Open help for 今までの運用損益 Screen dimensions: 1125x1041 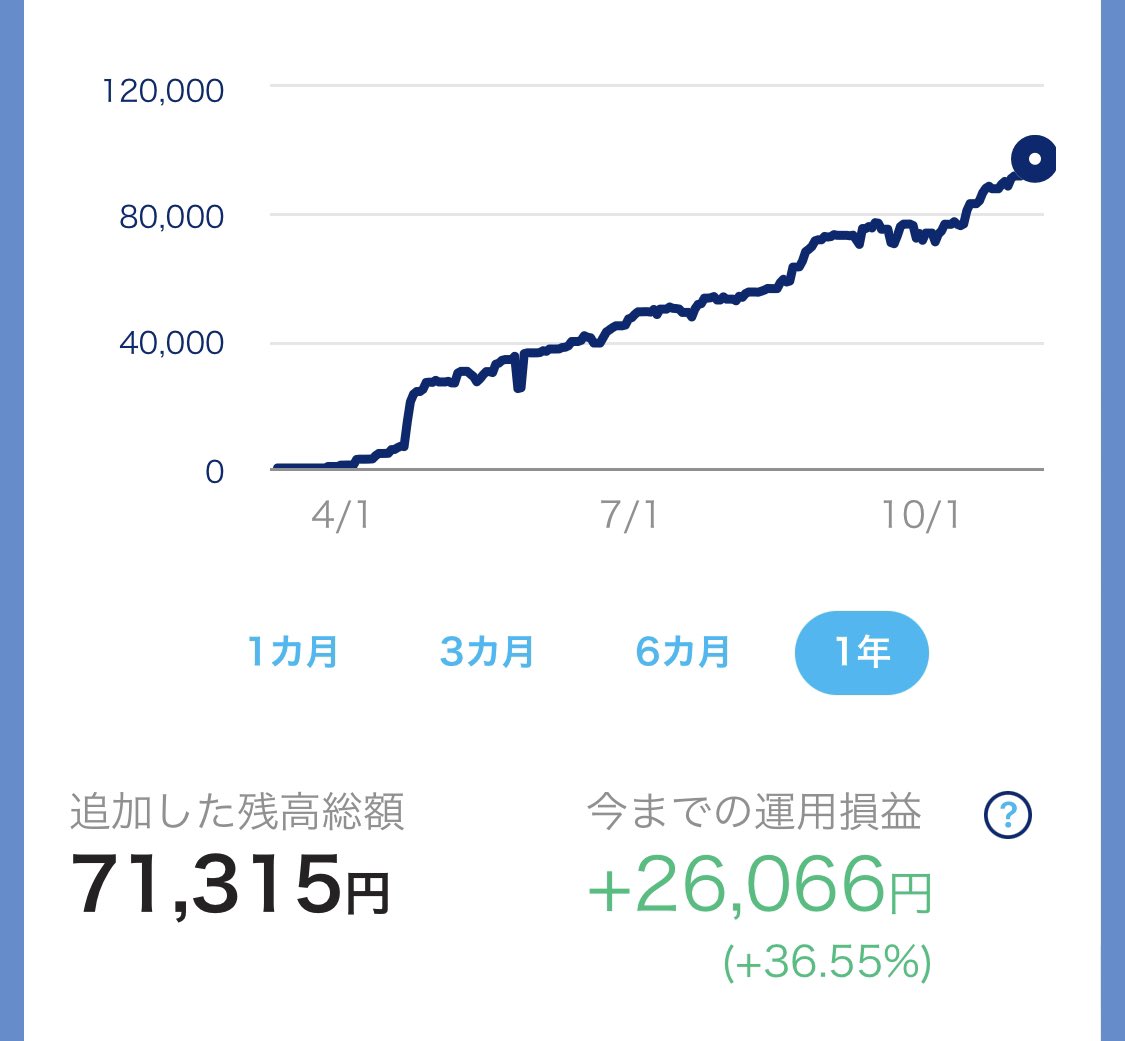tap(1007, 817)
